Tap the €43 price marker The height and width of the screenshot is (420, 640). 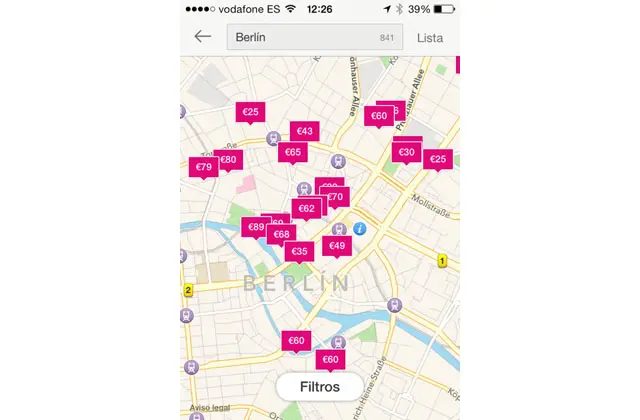(304, 131)
